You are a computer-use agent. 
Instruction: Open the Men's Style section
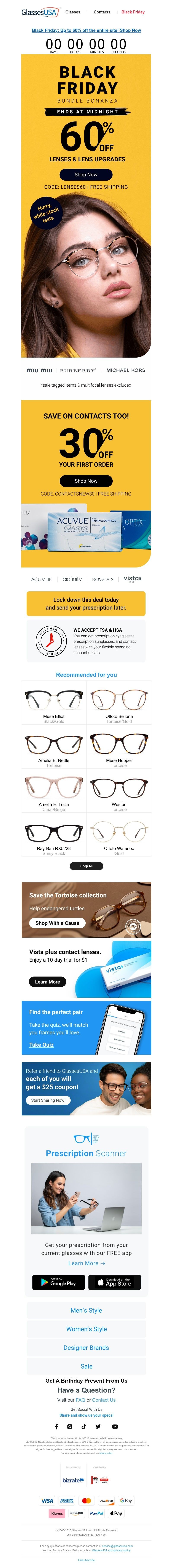[x=86, y=1311]
